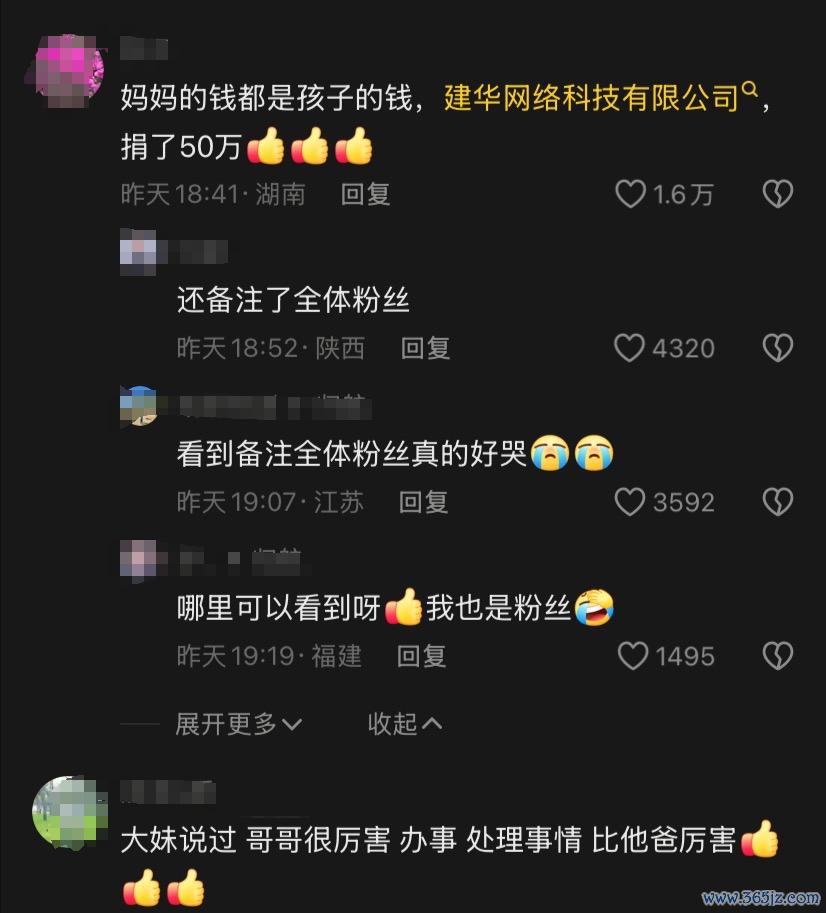
Task: Reply to the 哪里可以看到呀 comment
Action: [421, 656]
